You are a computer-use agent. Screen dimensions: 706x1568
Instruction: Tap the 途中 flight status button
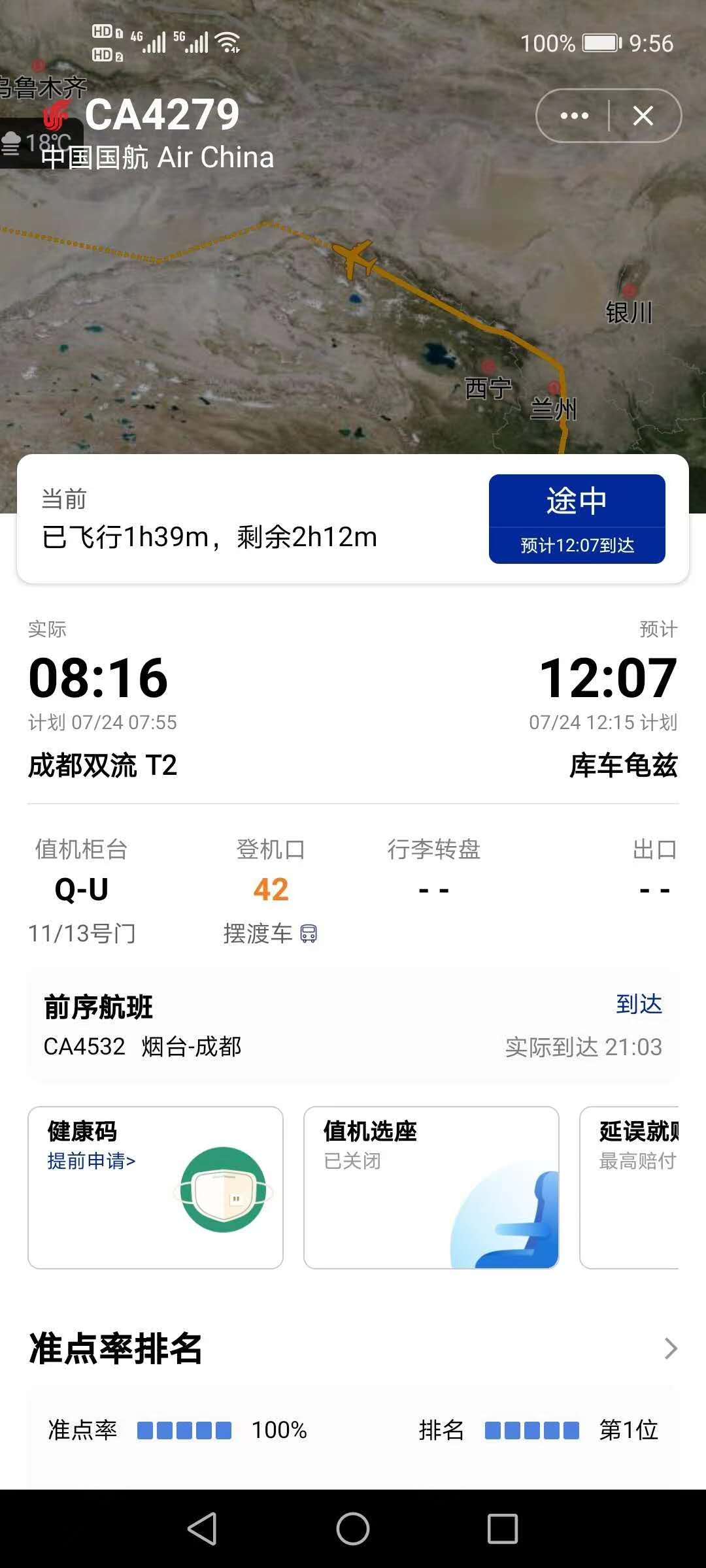click(577, 519)
